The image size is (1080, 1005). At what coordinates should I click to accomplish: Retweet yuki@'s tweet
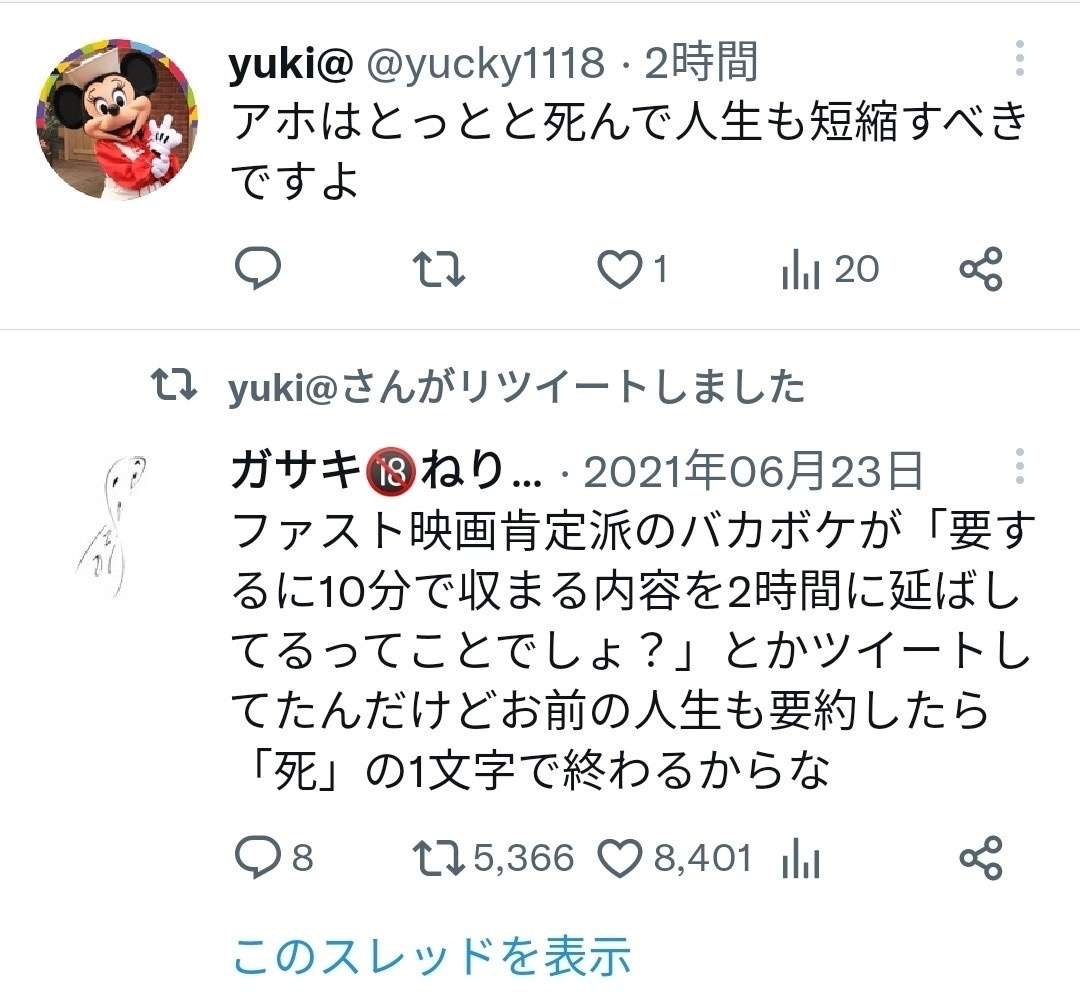pyautogui.click(x=438, y=269)
